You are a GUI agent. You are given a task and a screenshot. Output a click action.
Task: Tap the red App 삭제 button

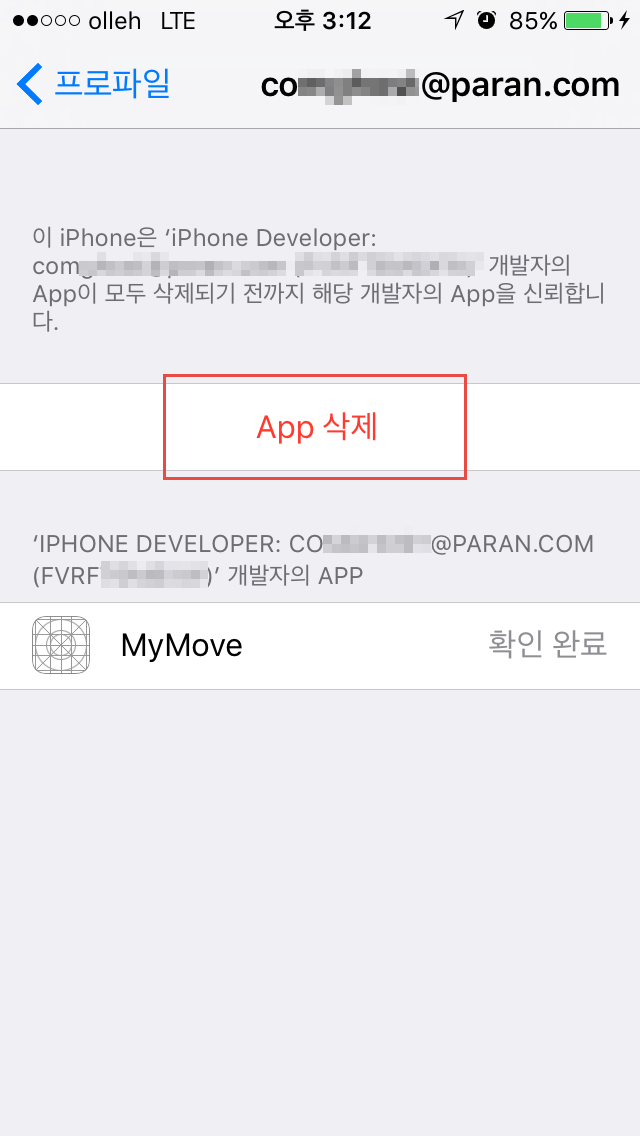click(x=316, y=427)
